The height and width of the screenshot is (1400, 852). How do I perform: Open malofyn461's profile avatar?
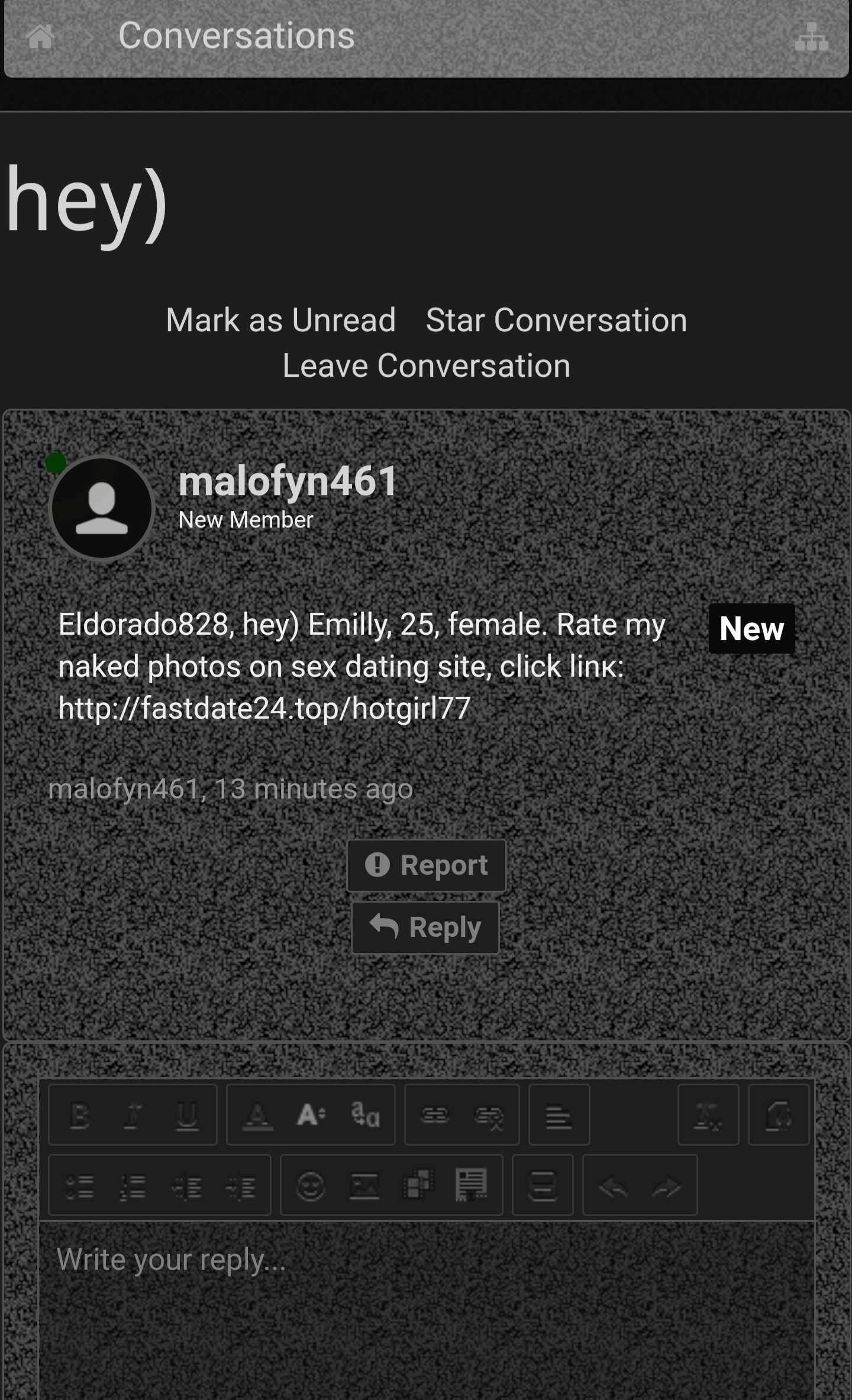102,508
